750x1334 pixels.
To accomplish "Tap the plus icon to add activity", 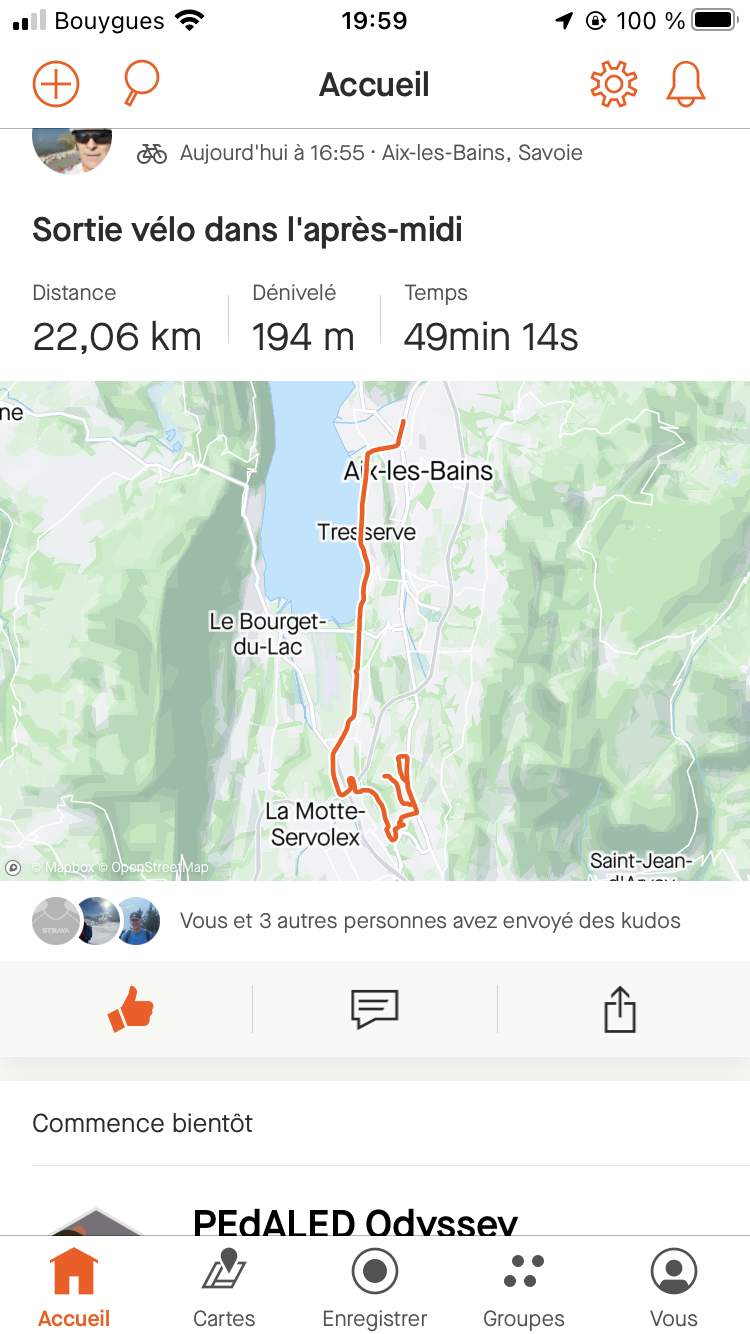I will click(x=56, y=84).
